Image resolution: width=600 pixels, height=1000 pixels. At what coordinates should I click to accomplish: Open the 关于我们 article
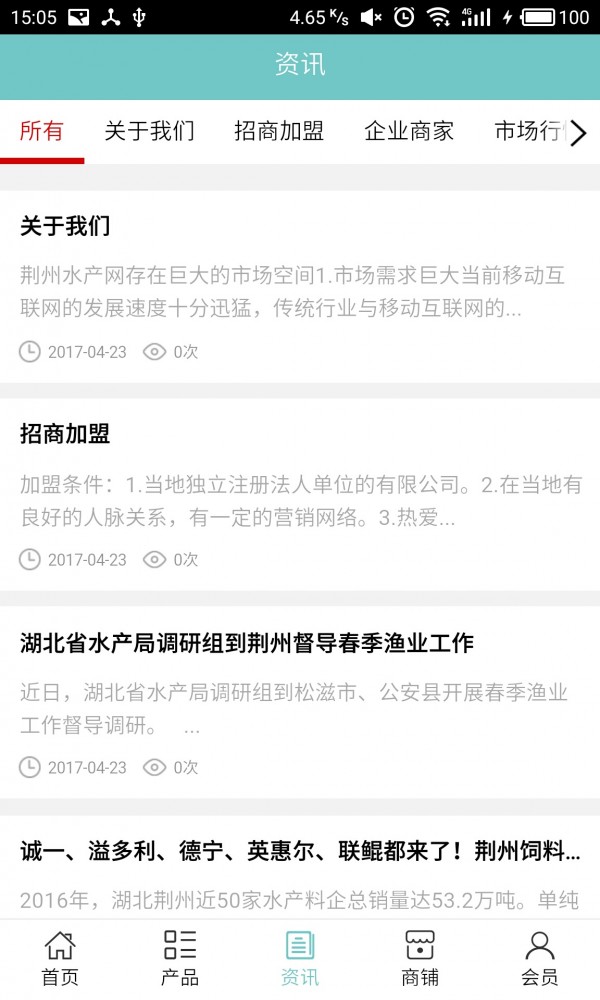(x=300, y=285)
